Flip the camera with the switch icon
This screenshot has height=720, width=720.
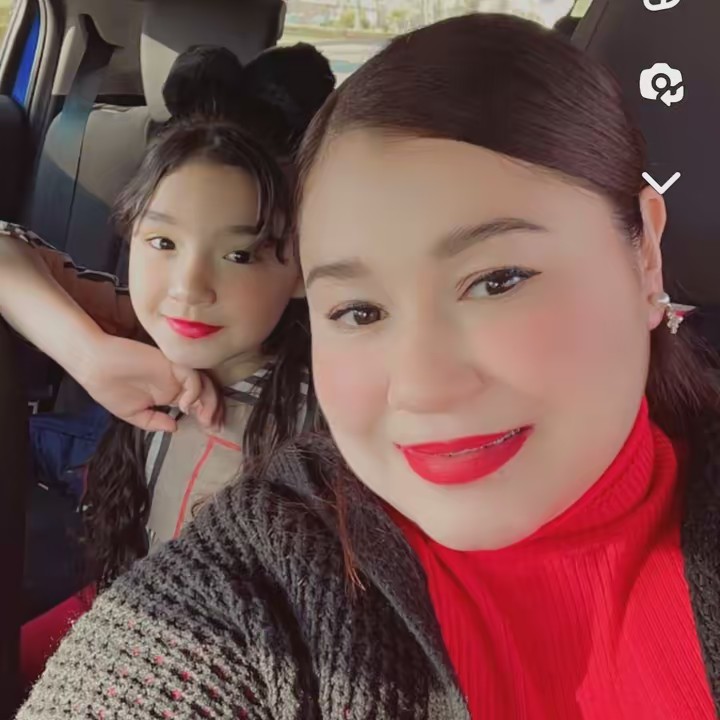[x=661, y=83]
